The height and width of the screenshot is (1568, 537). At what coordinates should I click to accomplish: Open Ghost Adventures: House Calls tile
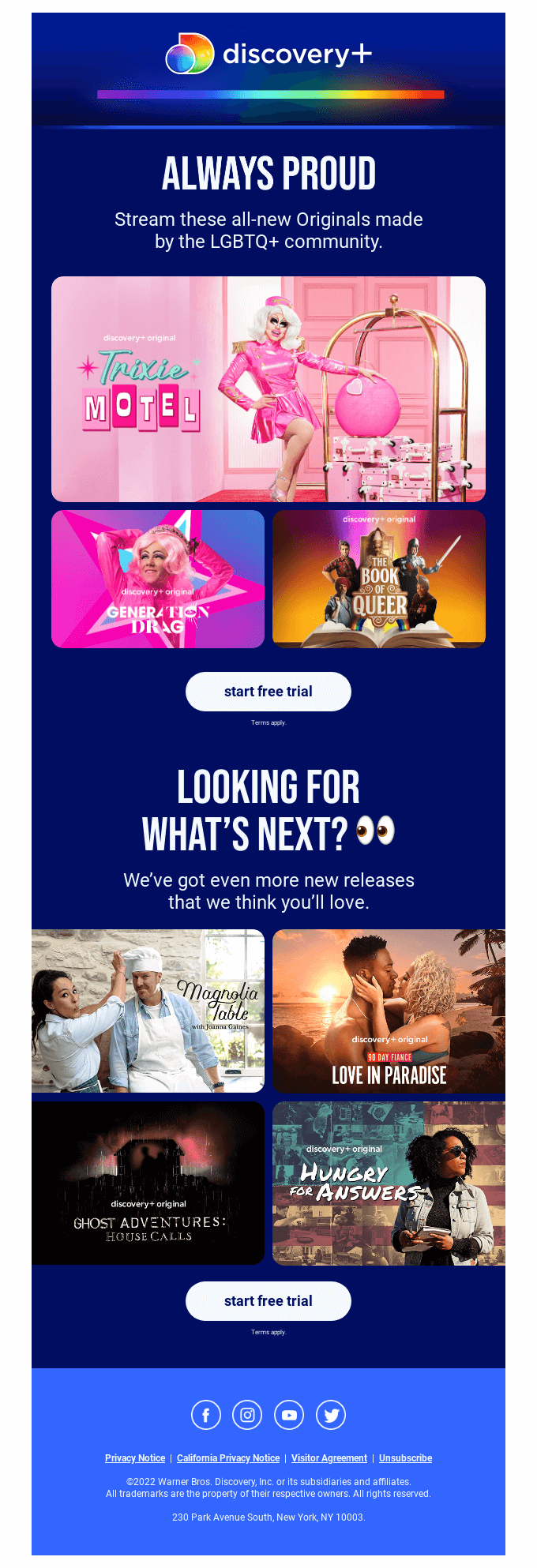[148, 1183]
